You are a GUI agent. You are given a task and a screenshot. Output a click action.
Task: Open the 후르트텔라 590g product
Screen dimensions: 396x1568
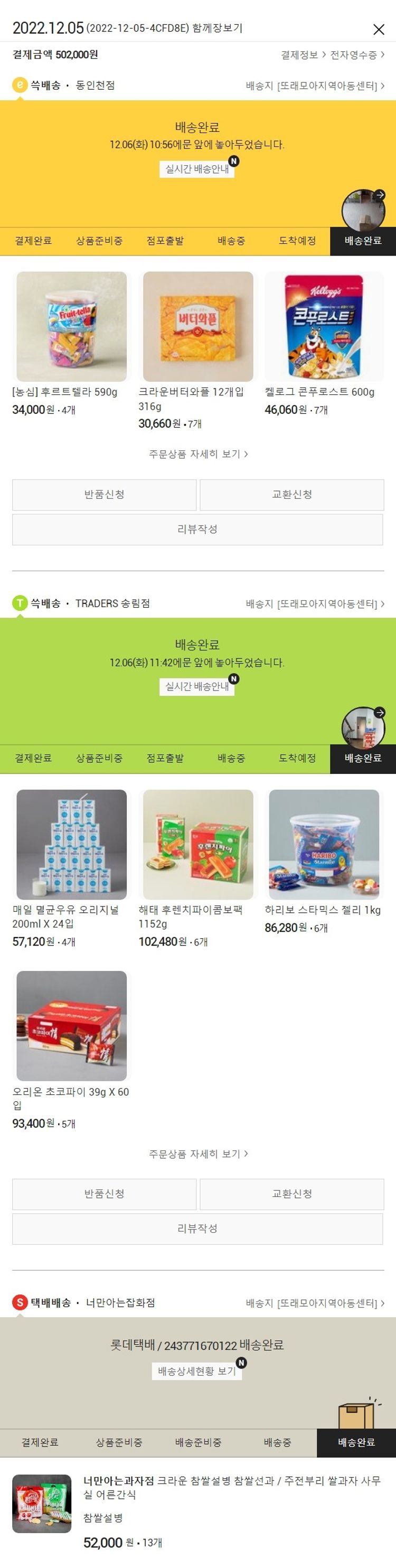click(71, 327)
